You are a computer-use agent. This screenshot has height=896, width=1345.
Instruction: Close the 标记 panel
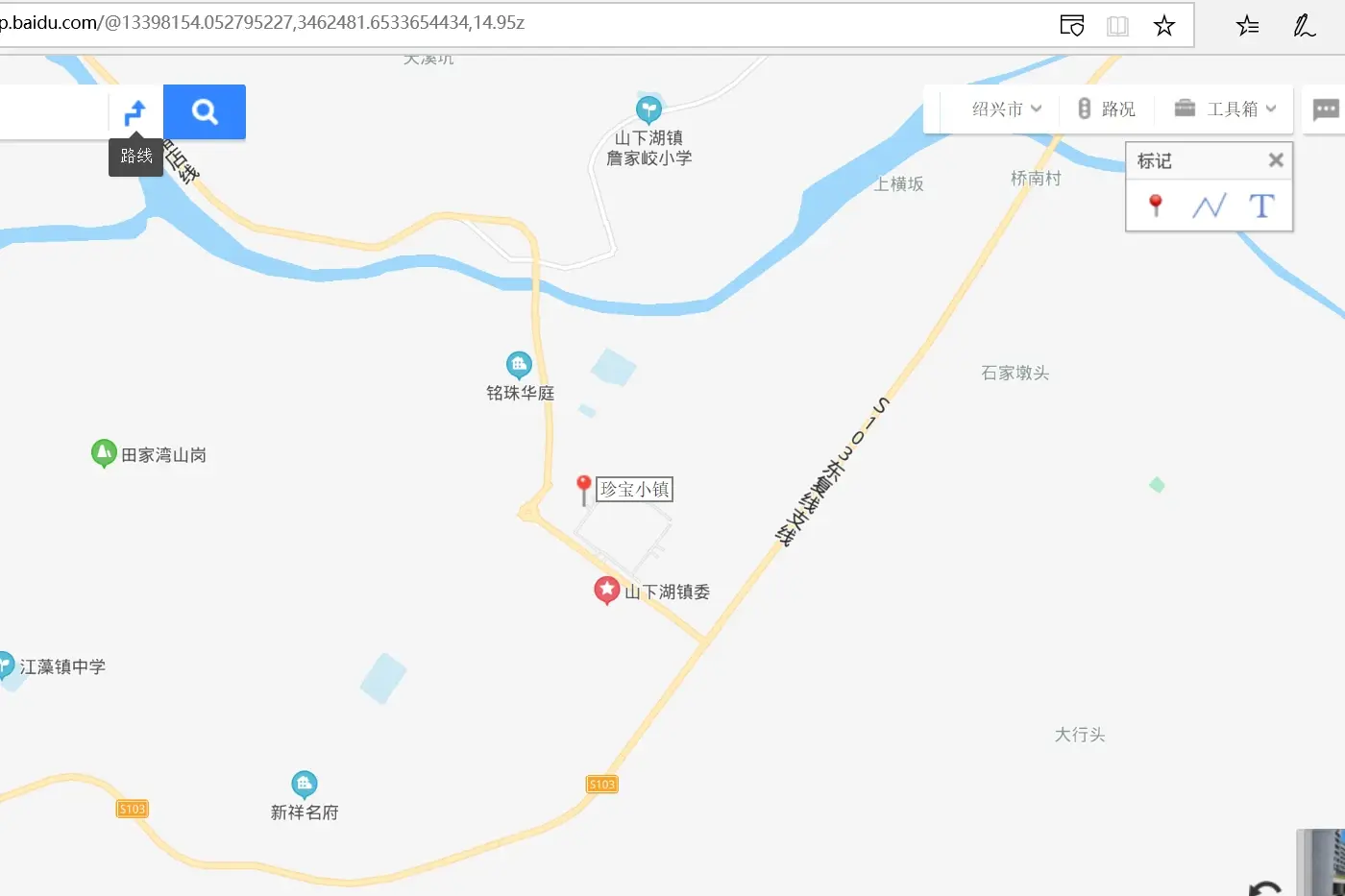click(1276, 160)
